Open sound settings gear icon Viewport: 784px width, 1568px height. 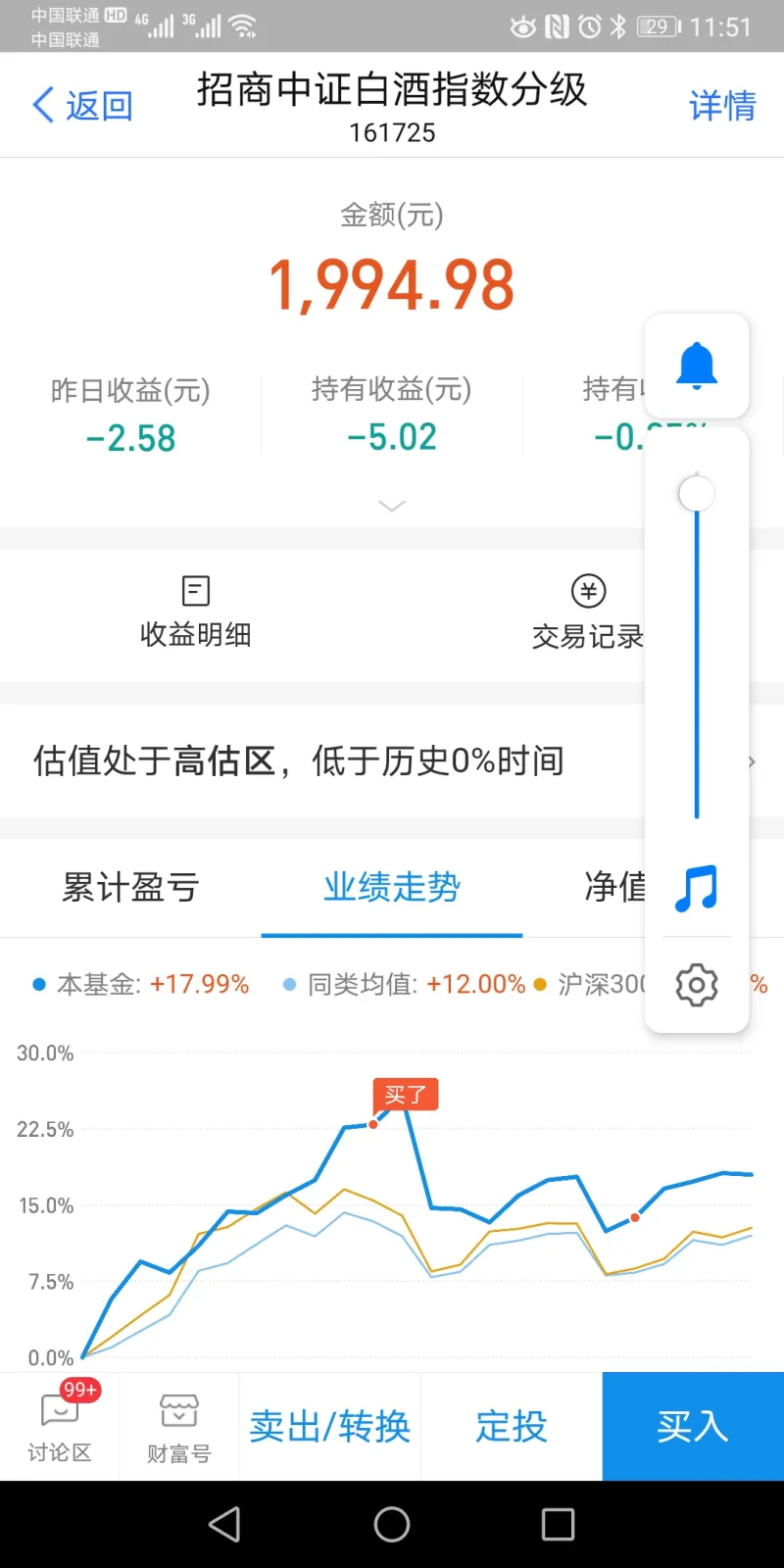coord(697,984)
